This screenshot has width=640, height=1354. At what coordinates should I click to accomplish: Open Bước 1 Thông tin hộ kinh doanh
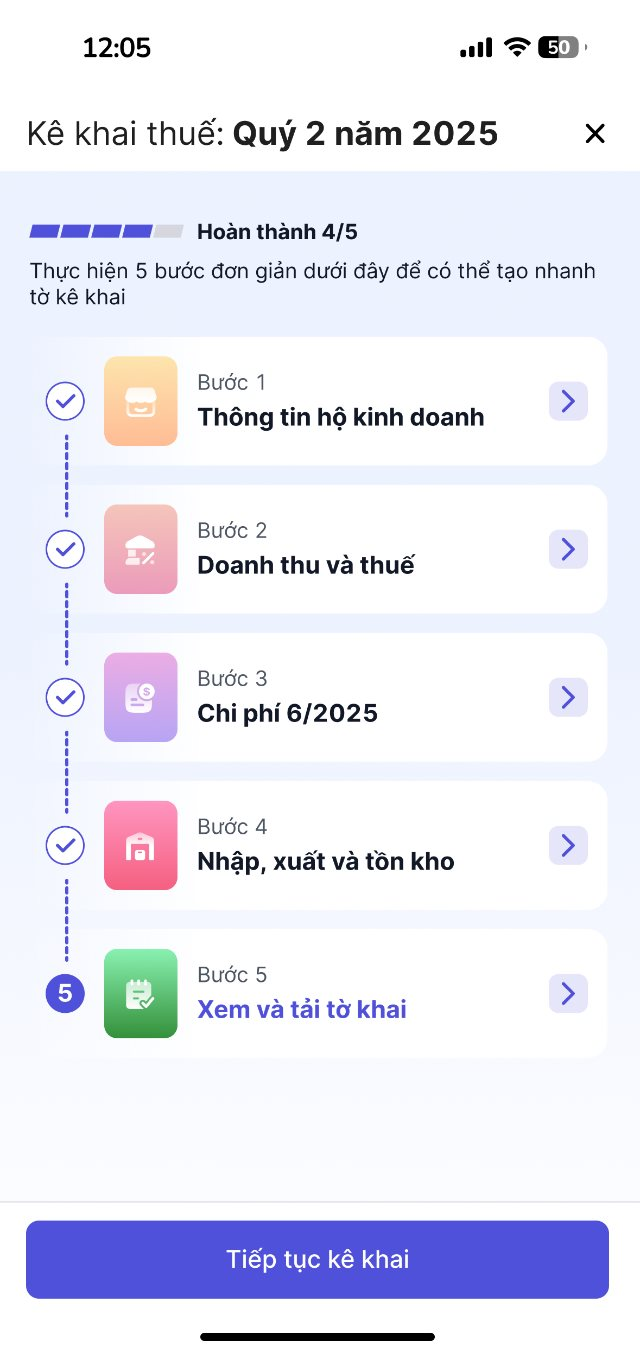coord(568,401)
